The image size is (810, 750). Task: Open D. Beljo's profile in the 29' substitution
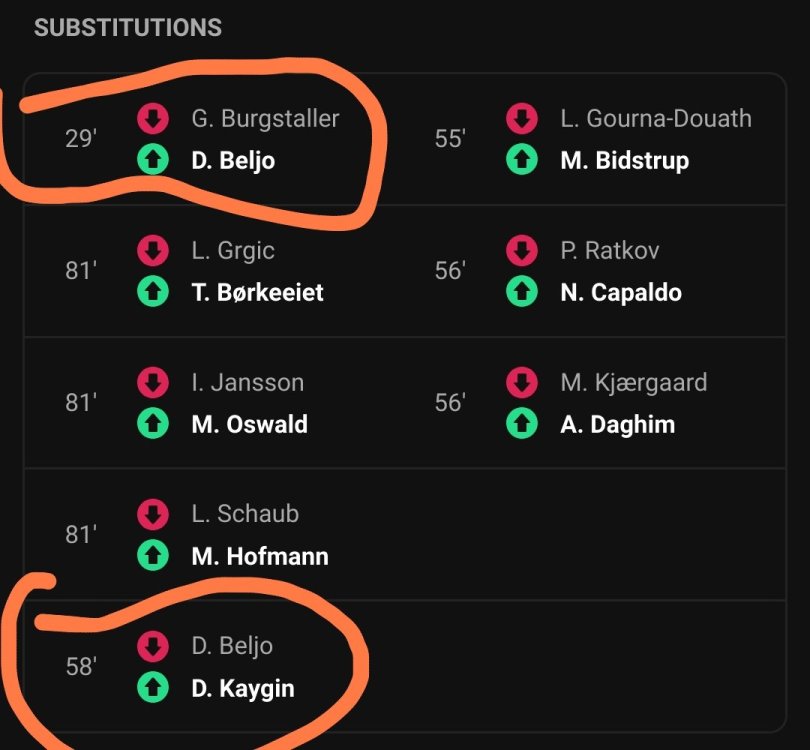233,160
